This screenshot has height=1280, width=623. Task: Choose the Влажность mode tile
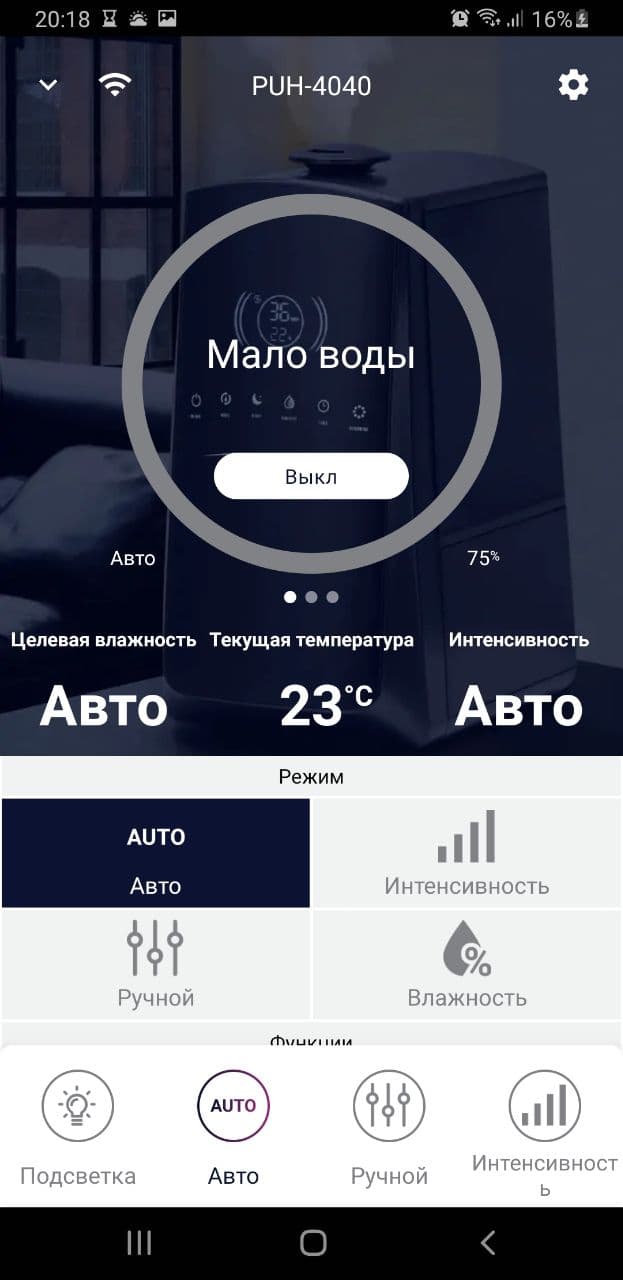(467, 965)
